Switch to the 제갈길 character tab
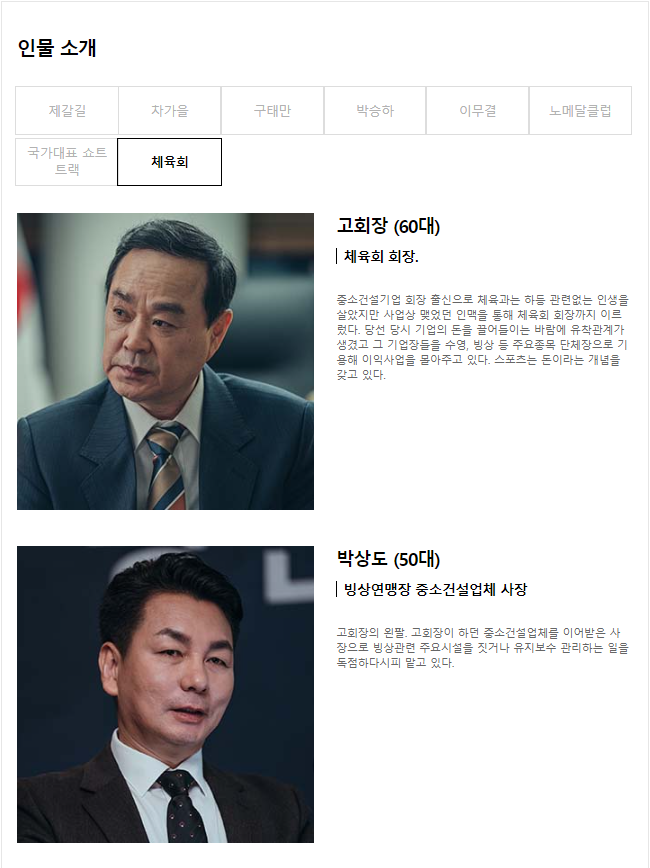650x868 pixels. pos(67,110)
